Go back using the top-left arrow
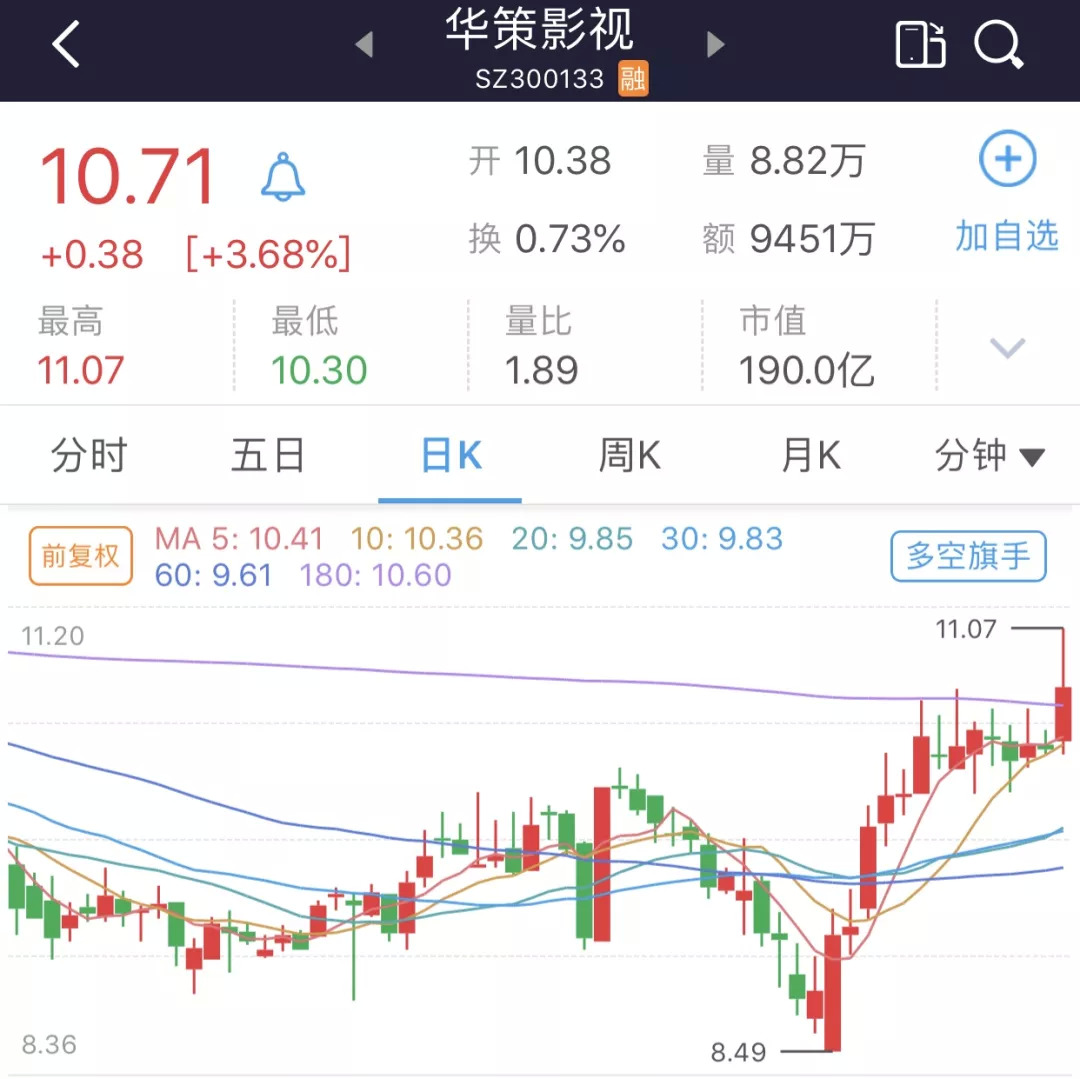The image size is (1080, 1079). (67, 44)
